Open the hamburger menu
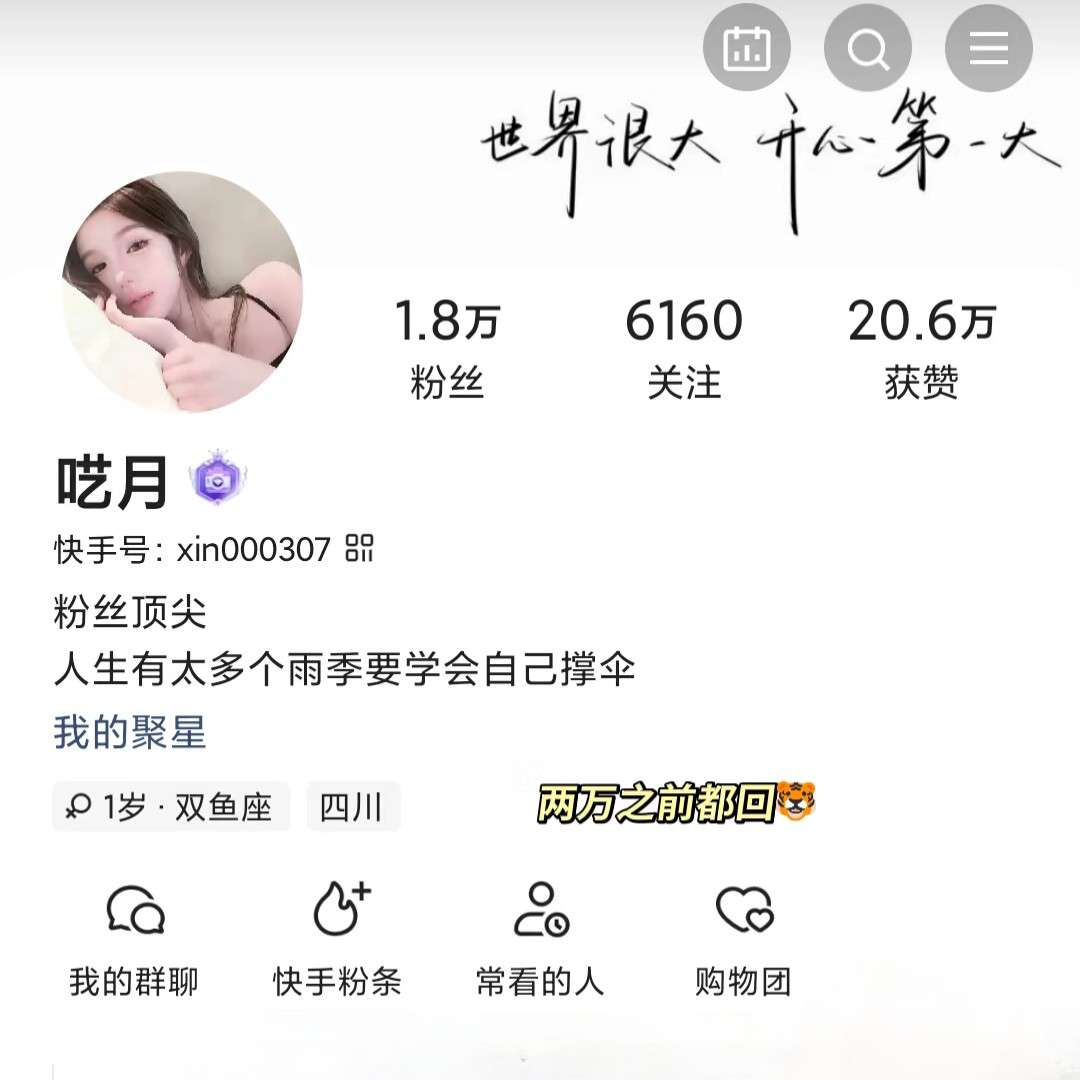The width and height of the screenshot is (1080, 1080). click(988, 47)
